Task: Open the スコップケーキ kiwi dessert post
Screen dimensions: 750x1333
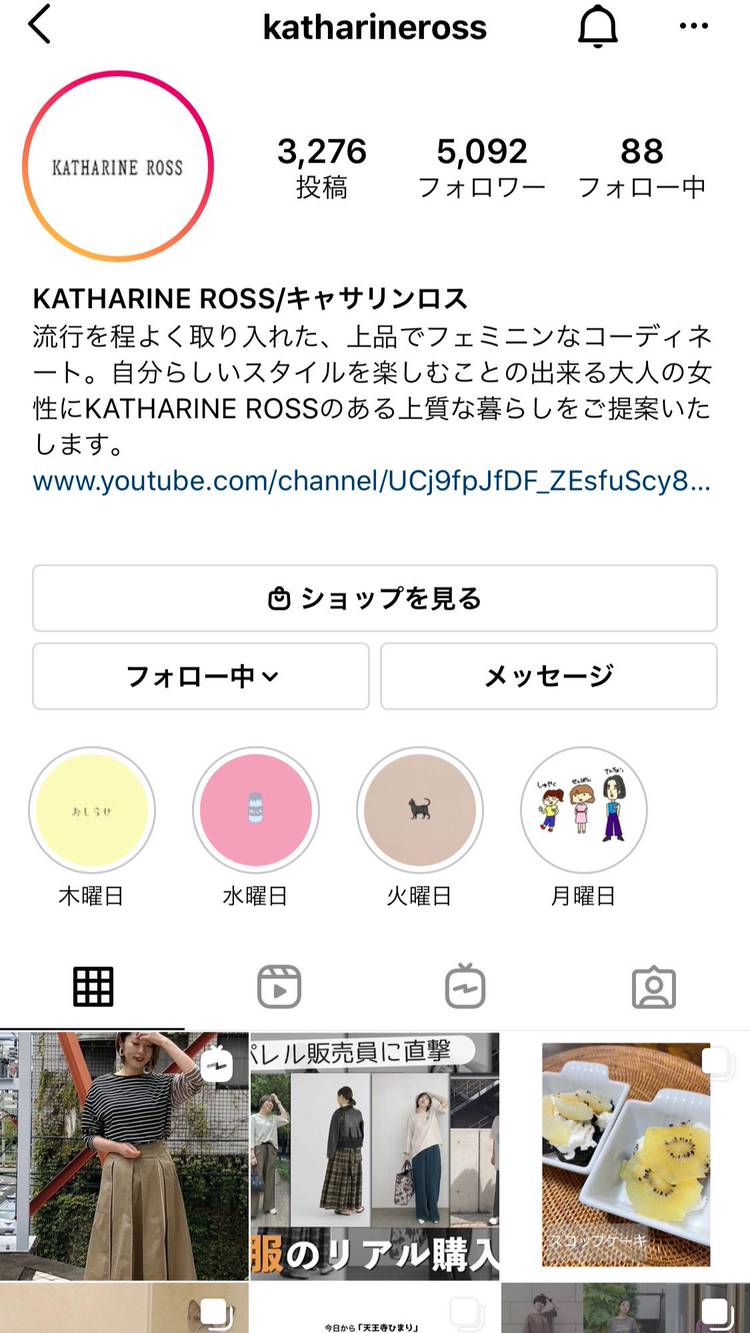Action: click(x=626, y=1155)
